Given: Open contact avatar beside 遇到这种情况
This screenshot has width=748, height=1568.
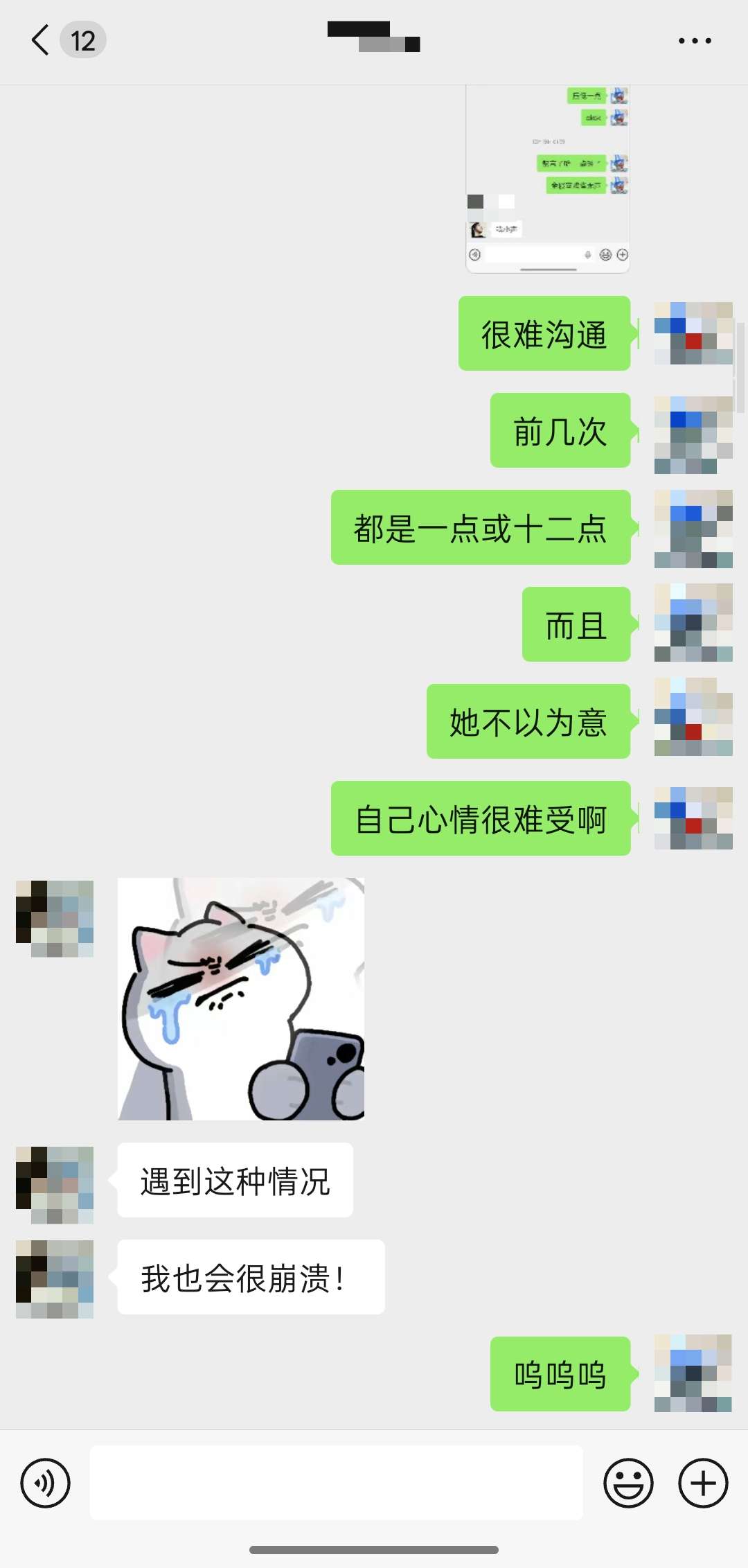Looking at the screenshot, I should 55,1185.
